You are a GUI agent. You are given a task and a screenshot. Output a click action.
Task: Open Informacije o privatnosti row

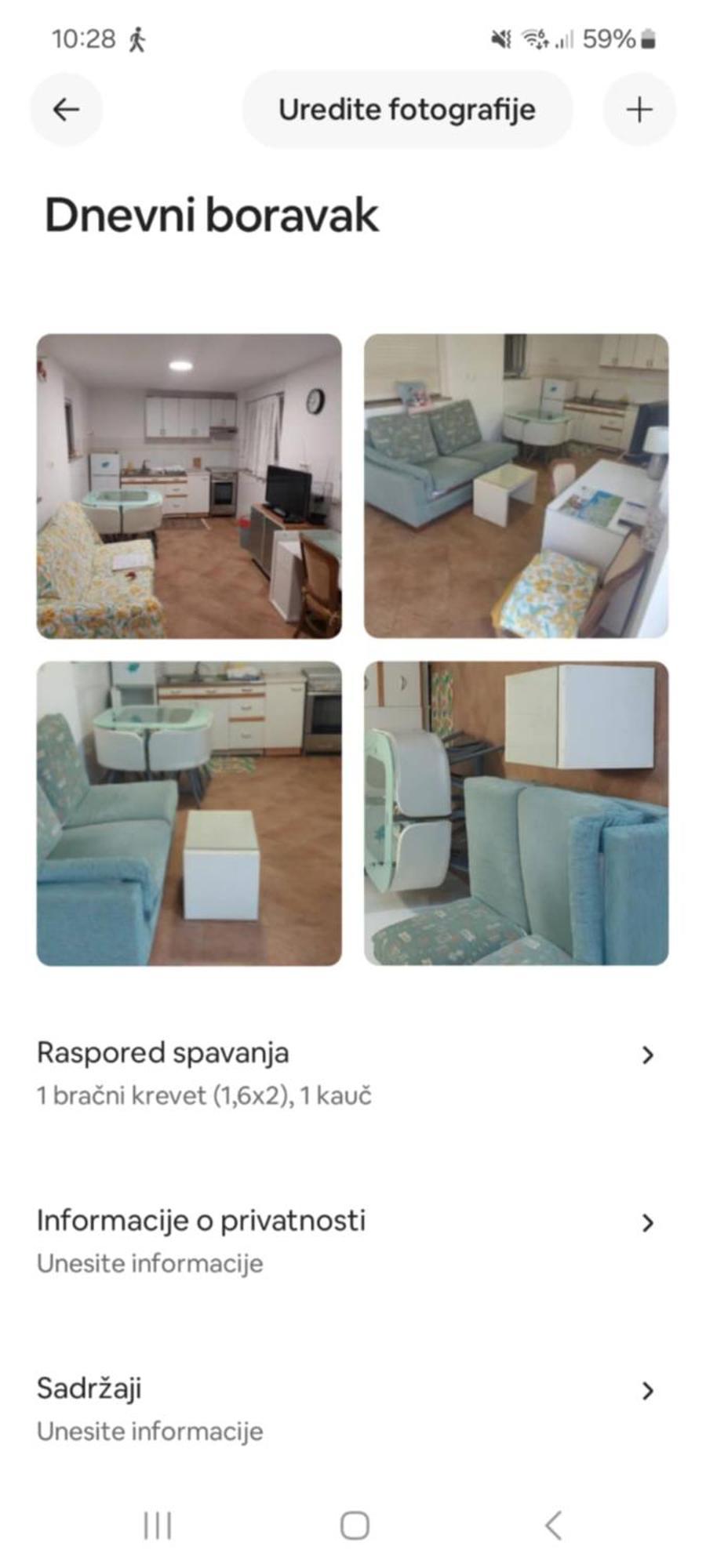[x=345, y=1240]
